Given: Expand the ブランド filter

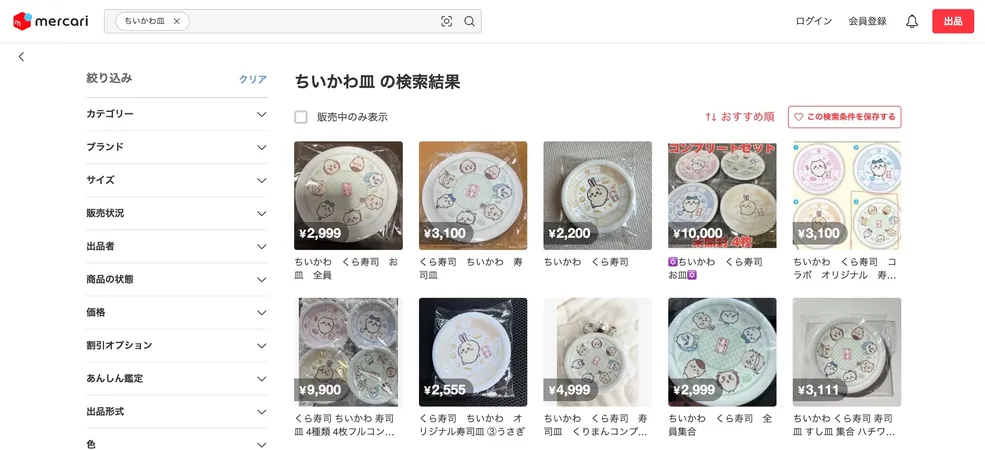Looking at the screenshot, I should click(x=177, y=147).
